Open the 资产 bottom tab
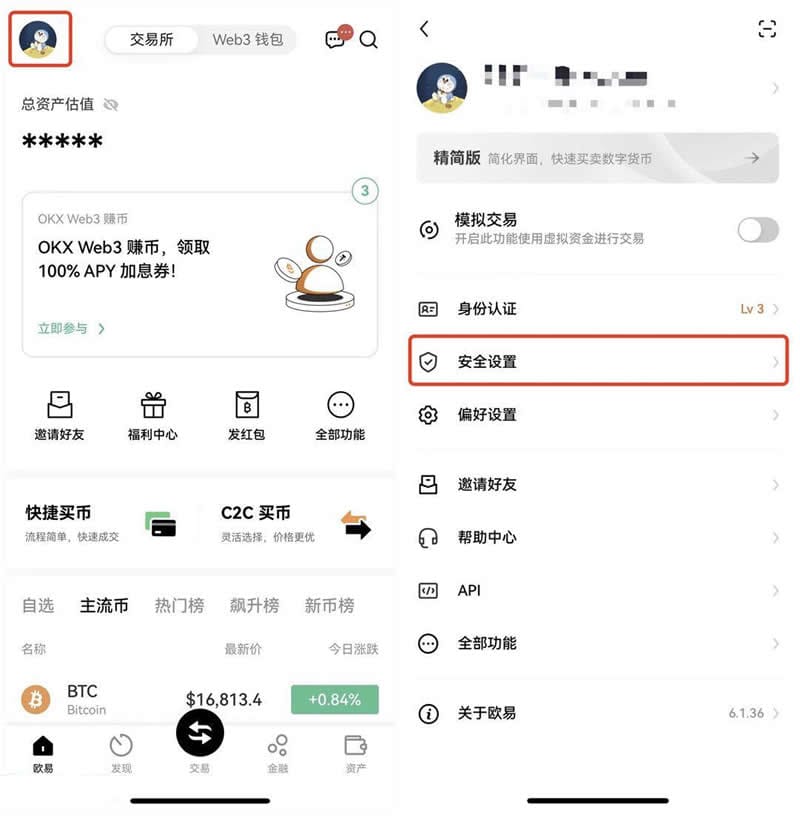Image resolution: width=800 pixels, height=816 pixels. point(355,753)
